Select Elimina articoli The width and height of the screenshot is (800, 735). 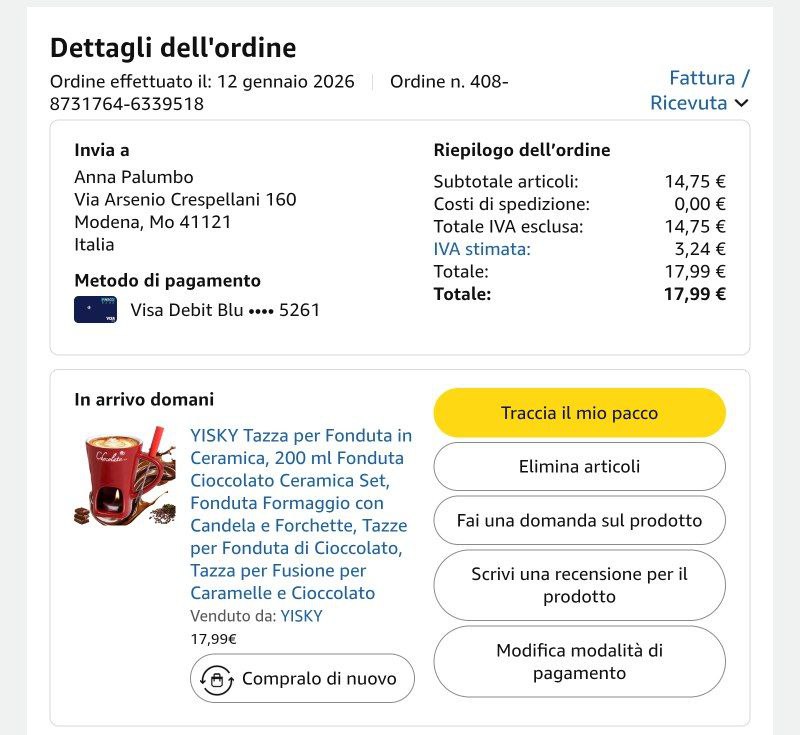coord(579,467)
